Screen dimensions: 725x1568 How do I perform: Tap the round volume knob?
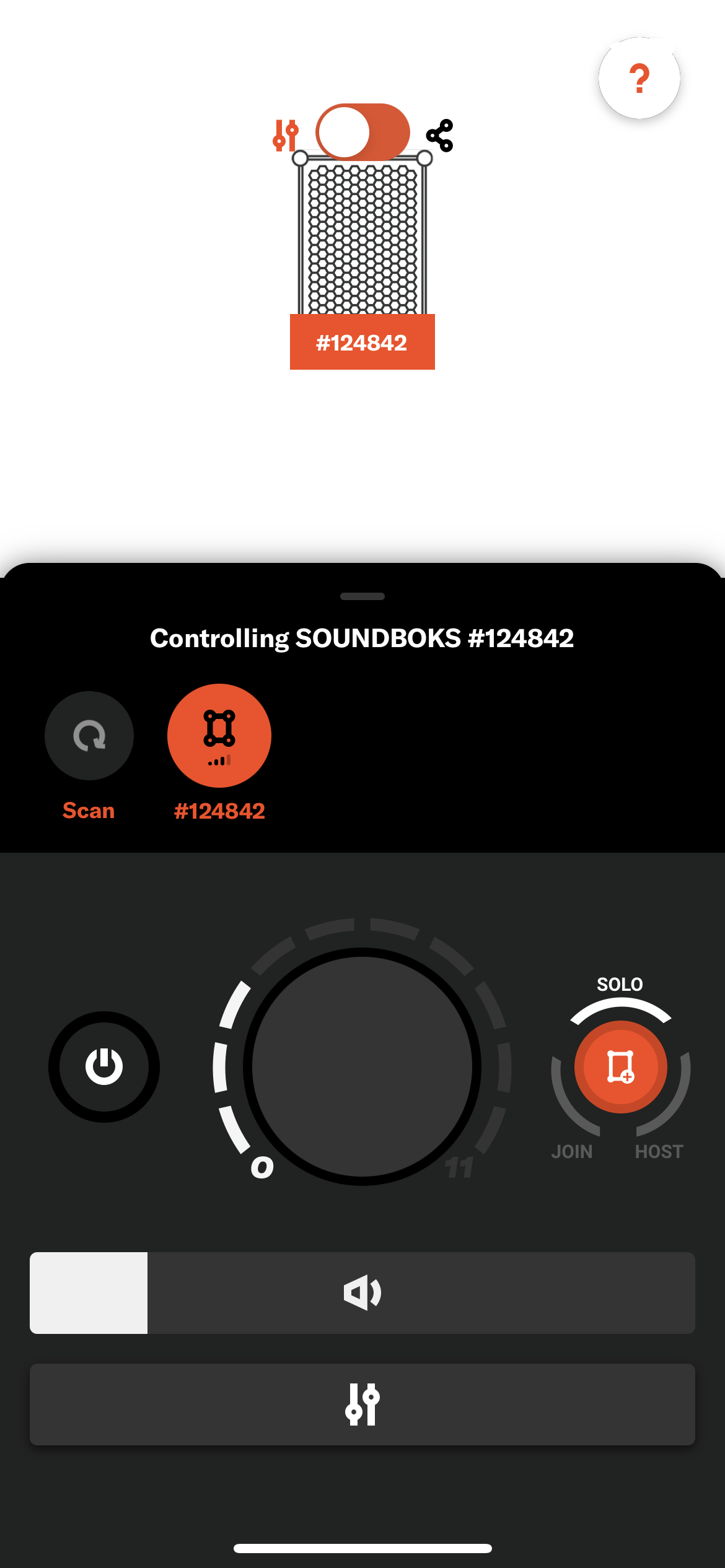362,1066
